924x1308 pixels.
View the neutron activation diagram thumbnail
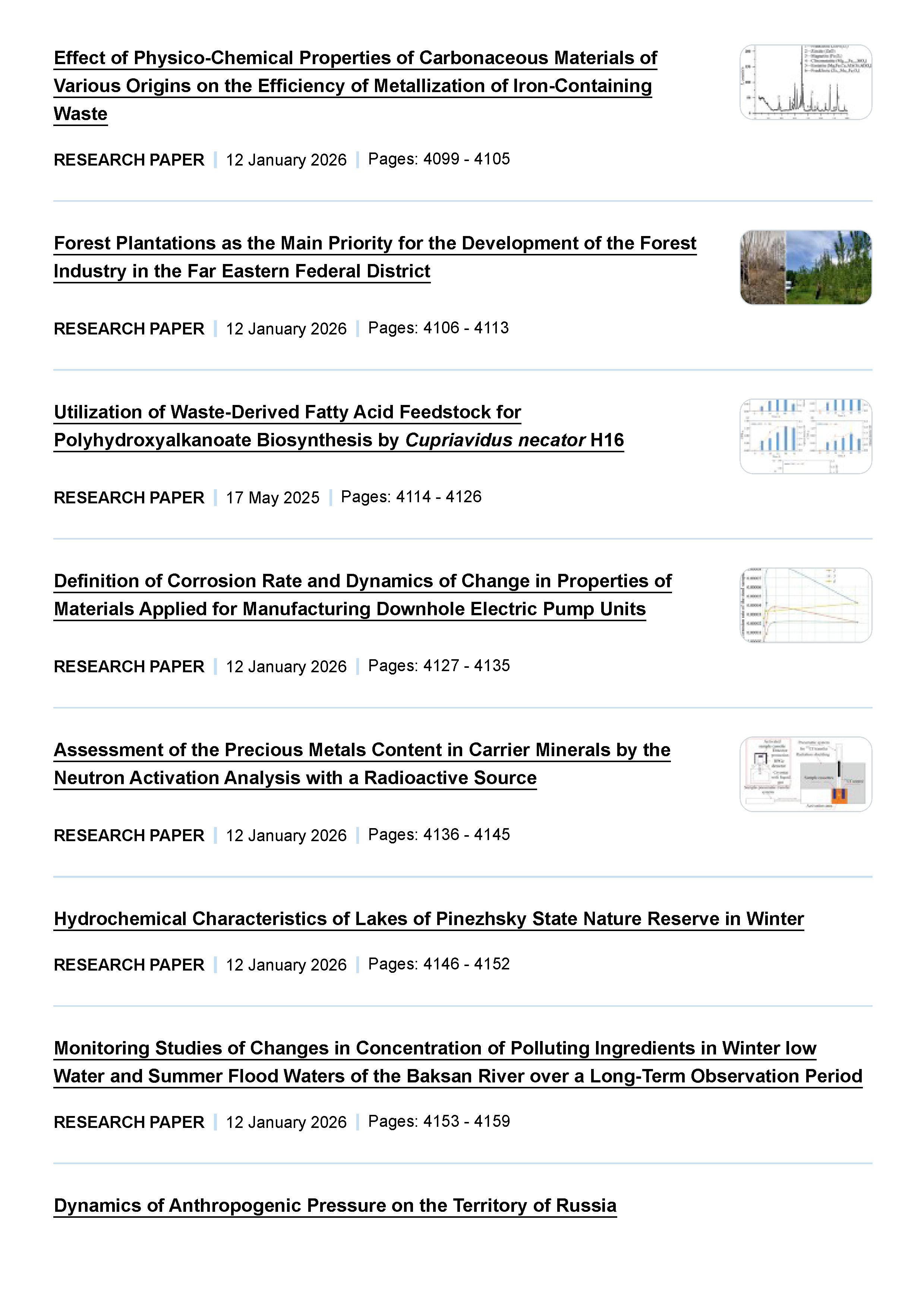tap(805, 774)
